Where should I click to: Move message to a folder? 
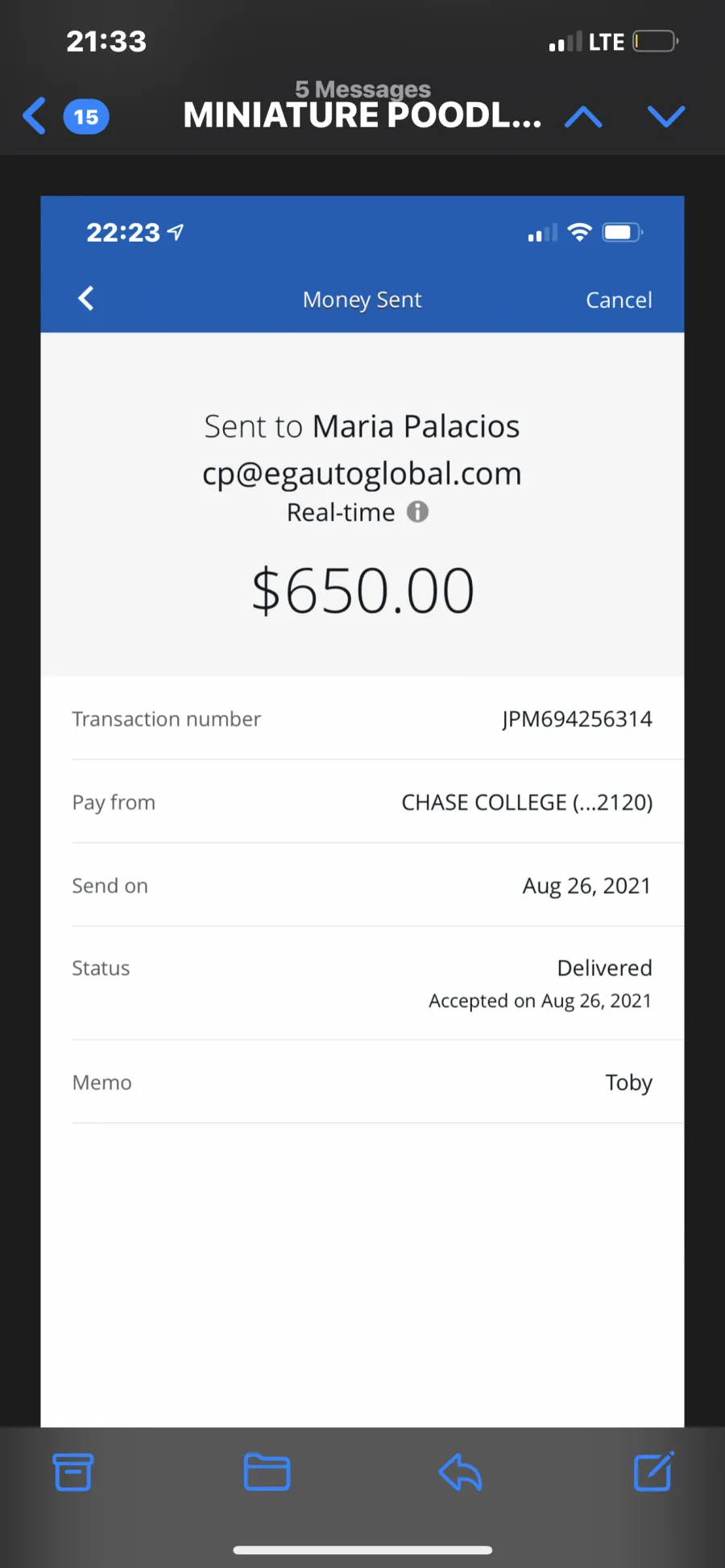coord(267,1472)
